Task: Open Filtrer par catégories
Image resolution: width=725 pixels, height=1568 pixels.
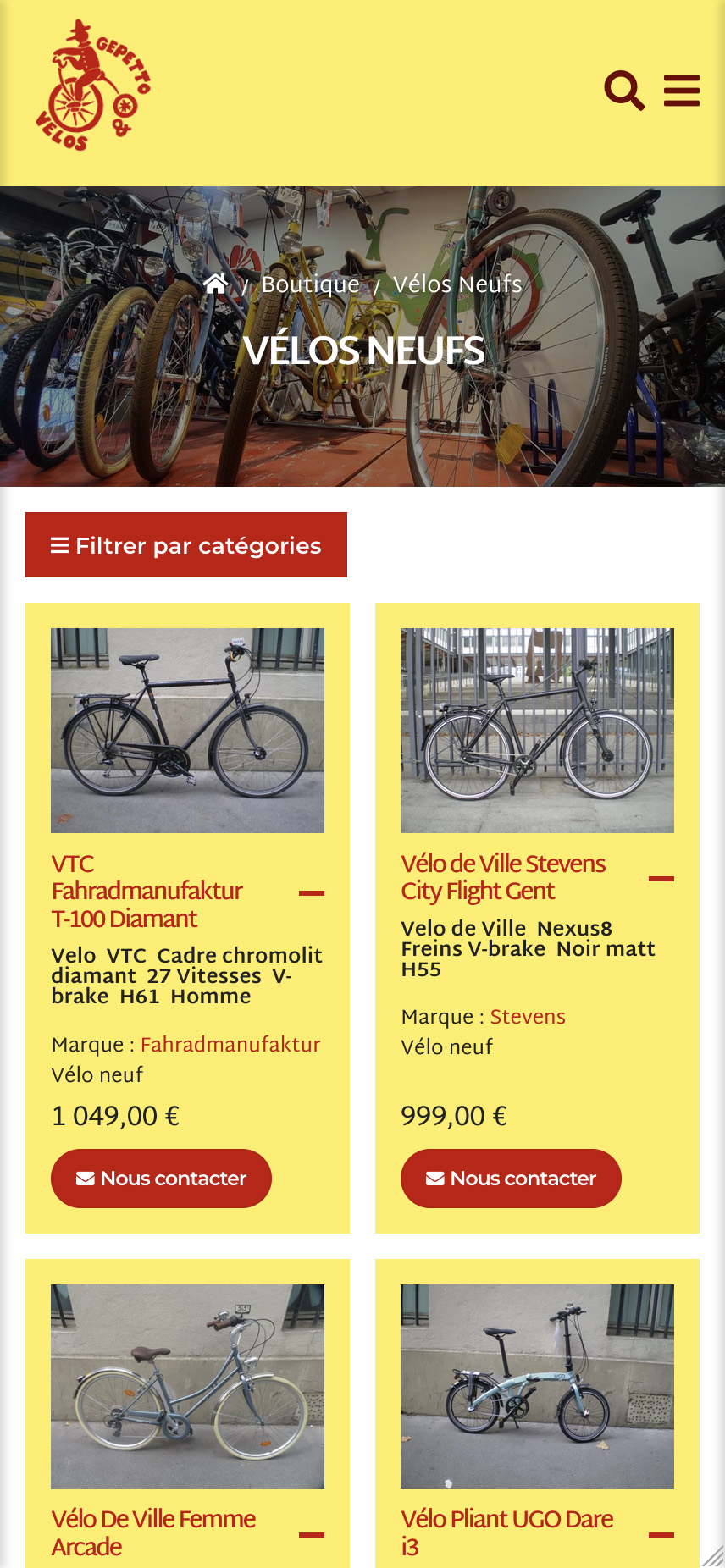Action: click(186, 545)
